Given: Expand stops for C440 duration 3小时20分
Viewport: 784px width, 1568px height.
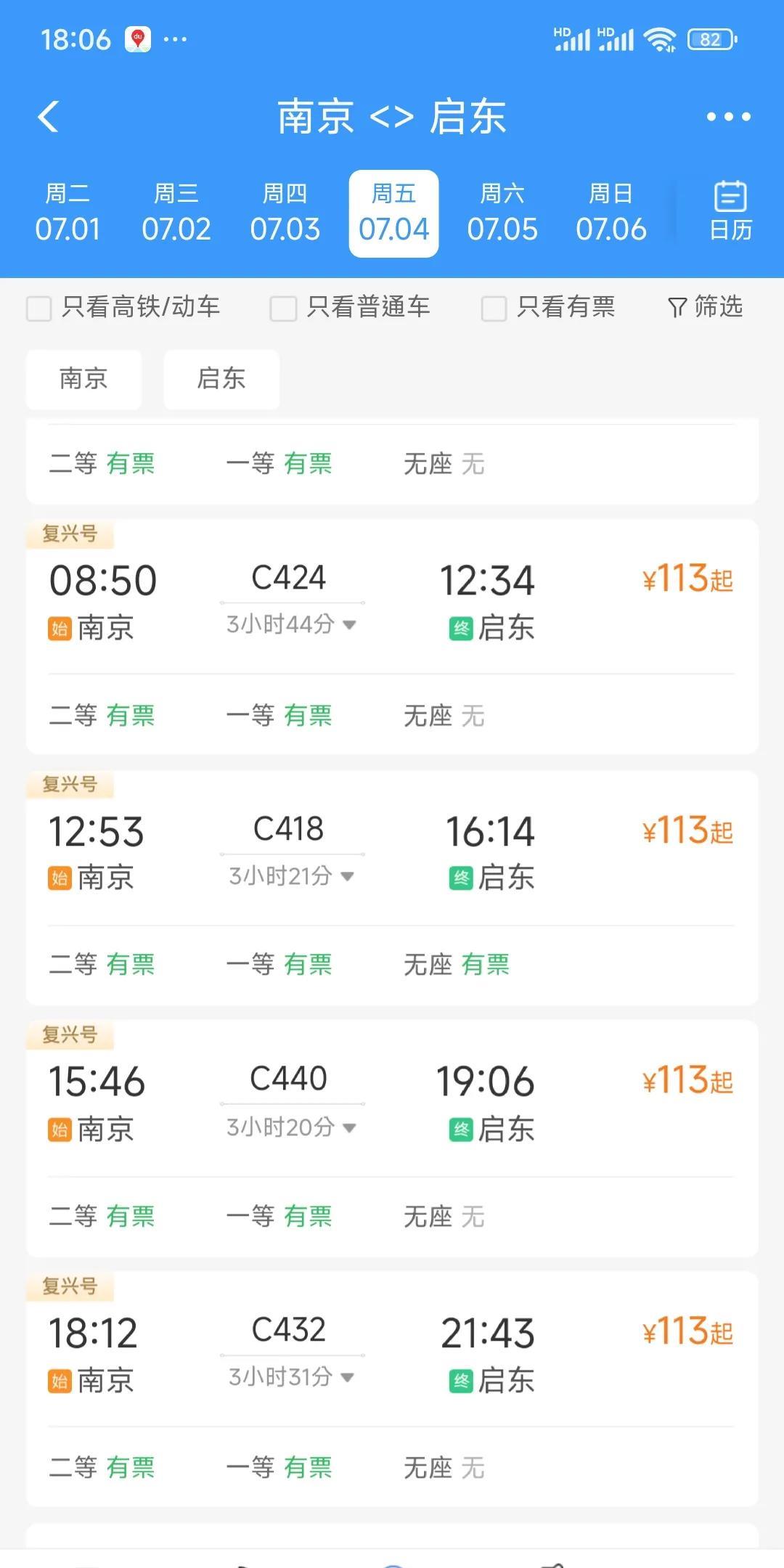Looking at the screenshot, I should pyautogui.click(x=291, y=1127).
